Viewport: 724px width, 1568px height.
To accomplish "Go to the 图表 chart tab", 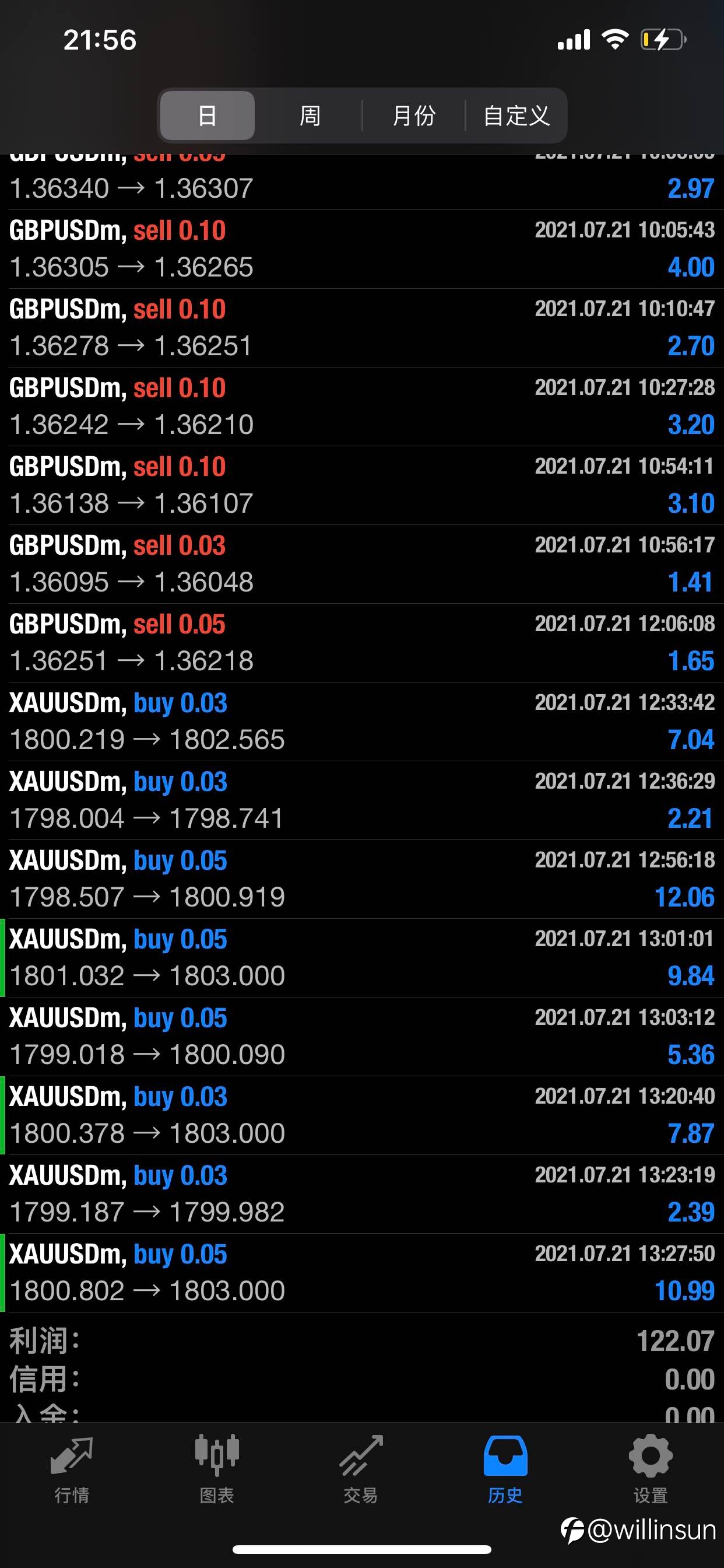I will click(x=217, y=1469).
